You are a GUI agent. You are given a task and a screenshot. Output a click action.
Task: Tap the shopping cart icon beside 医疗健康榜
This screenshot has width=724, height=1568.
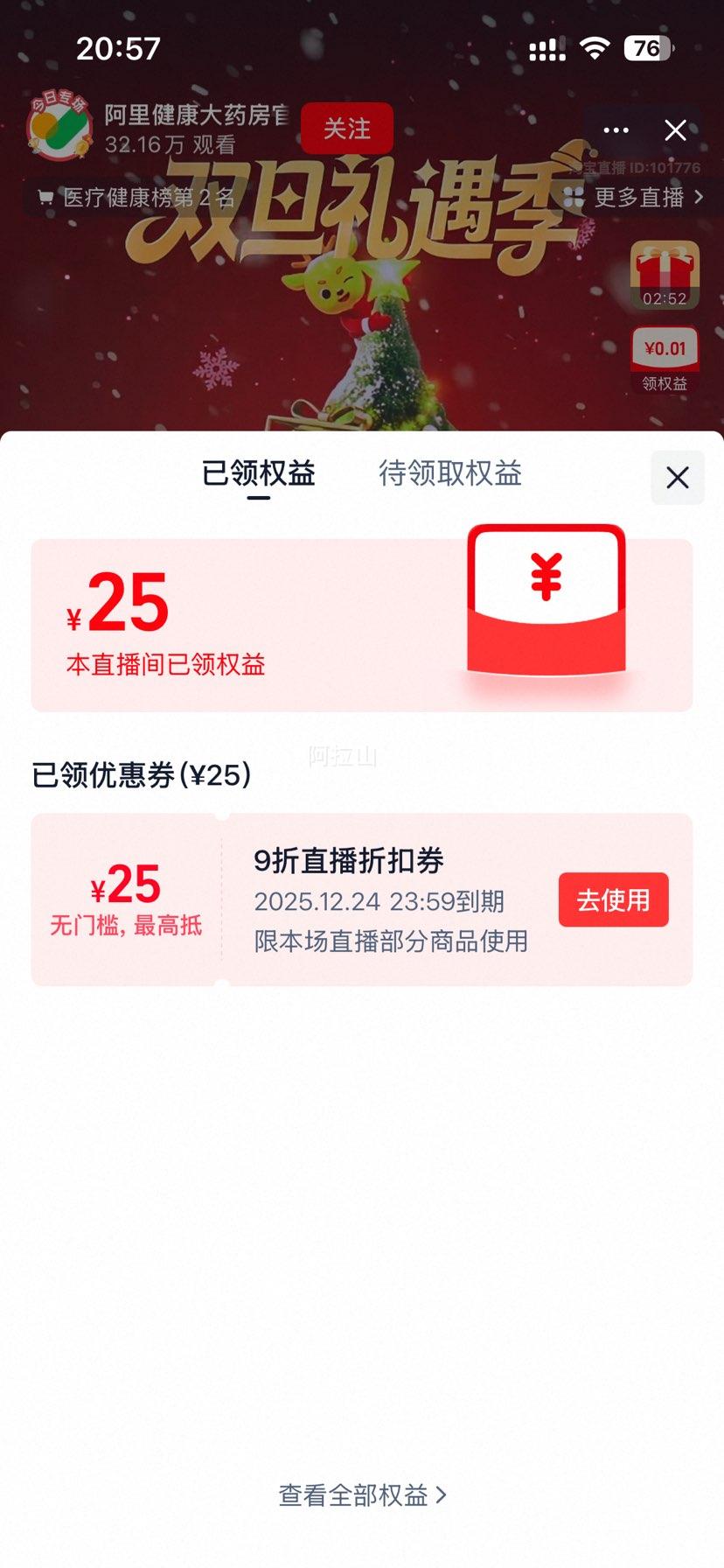click(45, 199)
